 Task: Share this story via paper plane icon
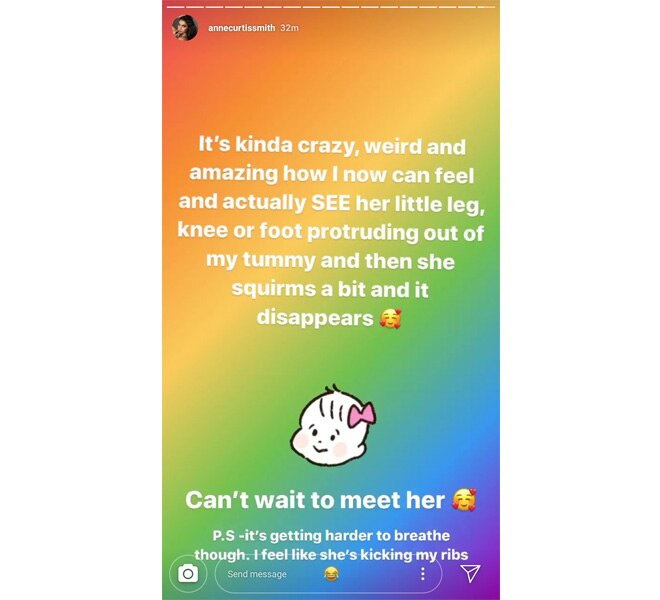click(470, 573)
